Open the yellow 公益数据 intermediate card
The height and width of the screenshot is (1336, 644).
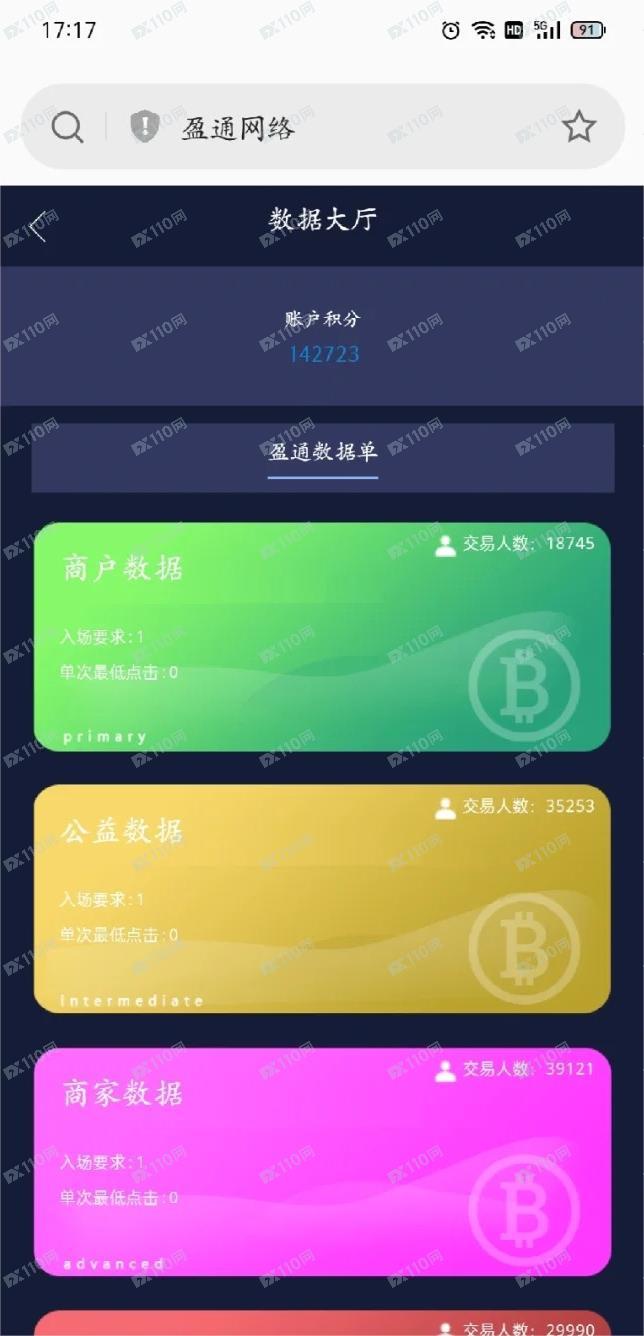322,899
